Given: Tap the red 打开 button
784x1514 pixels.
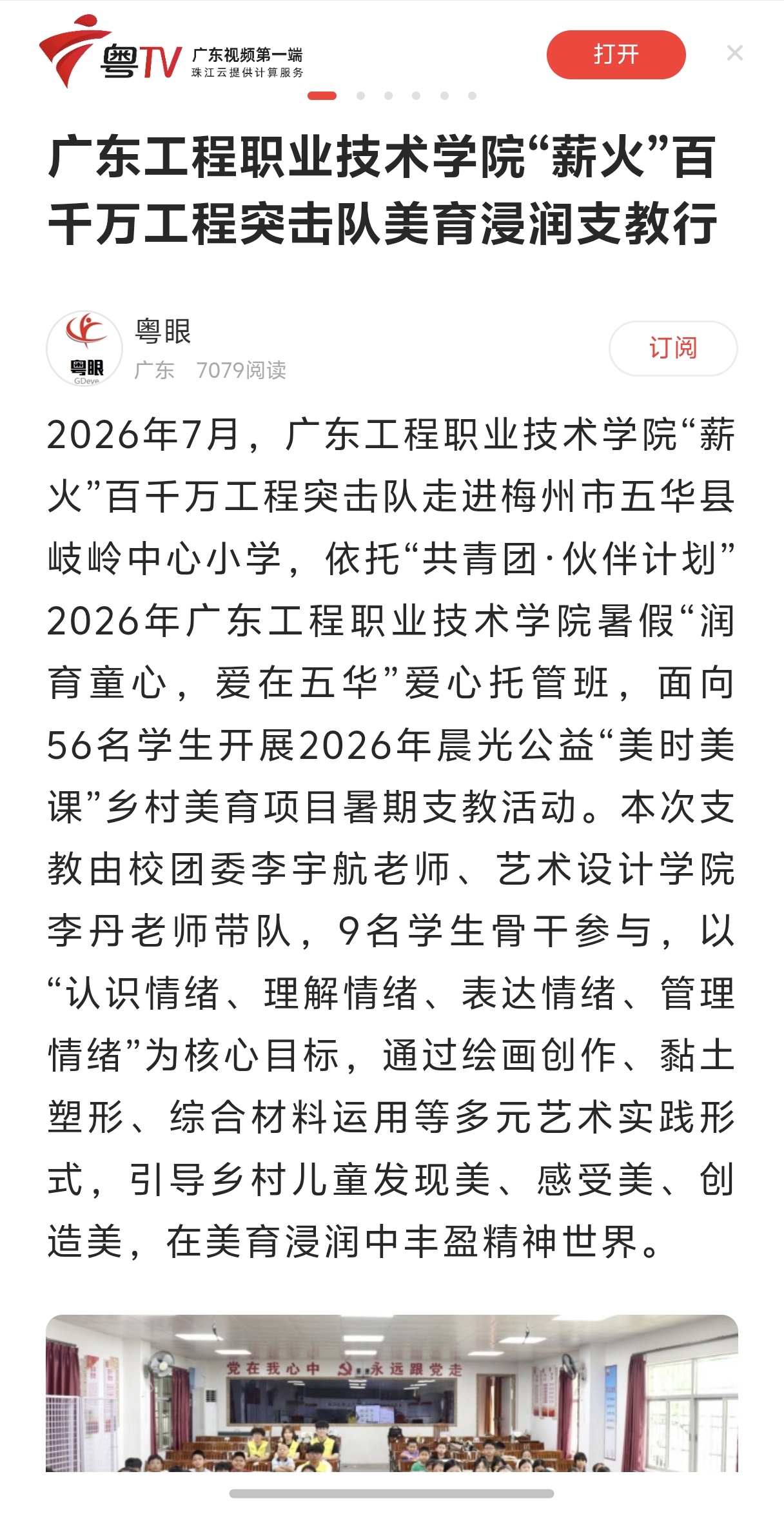Looking at the screenshot, I should coord(616,55).
